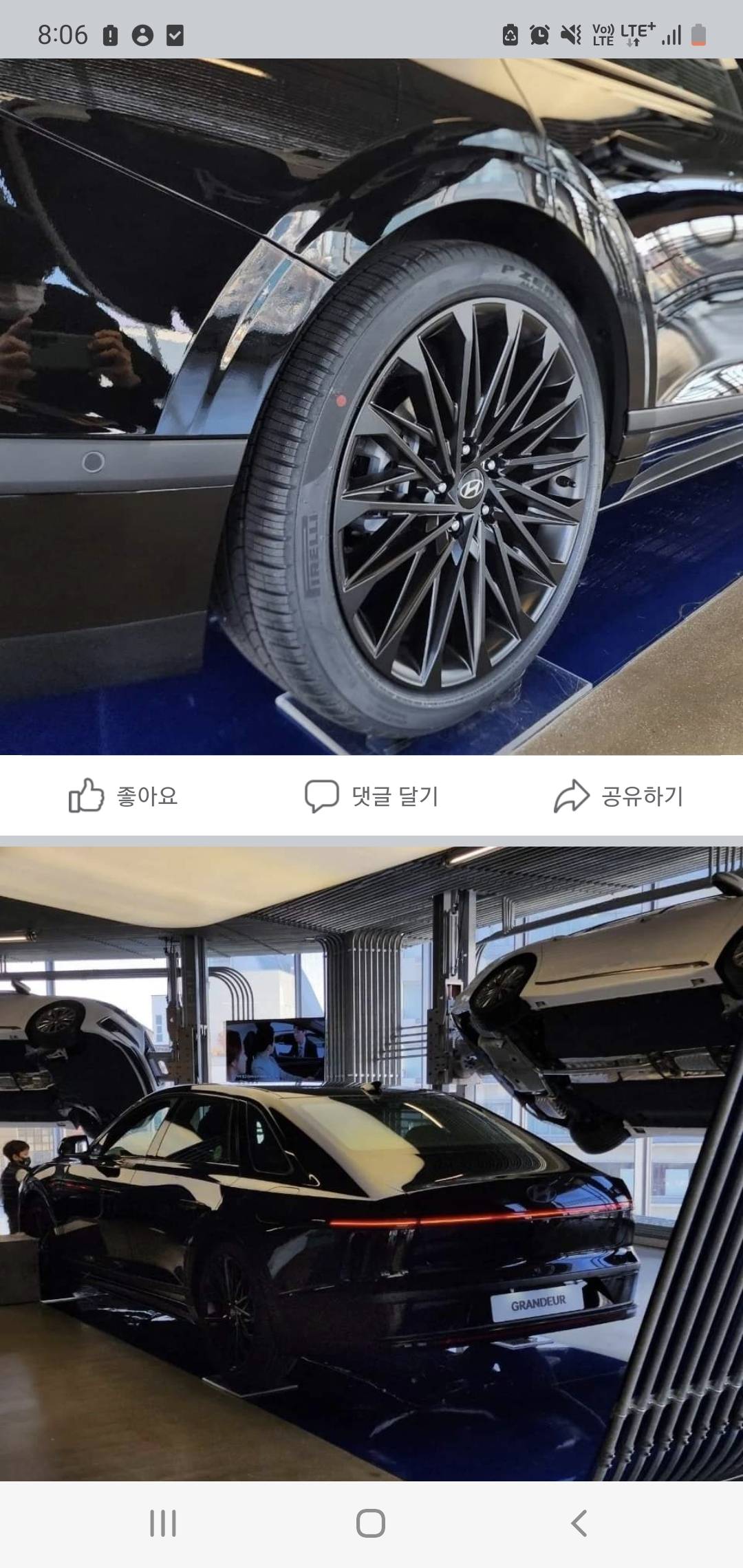Open recent apps from navigation bar
Screen dimensions: 743x1568
pyautogui.click(x=163, y=1523)
